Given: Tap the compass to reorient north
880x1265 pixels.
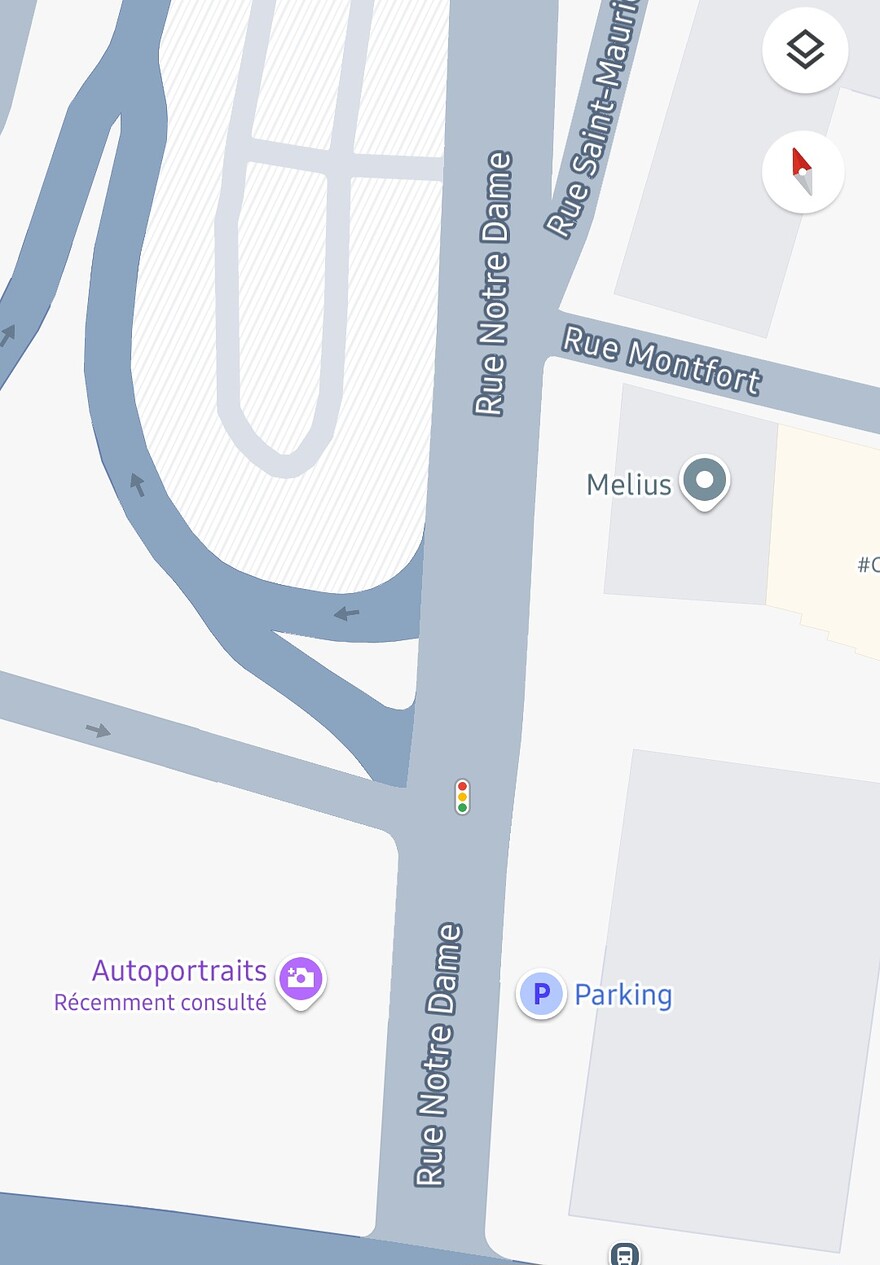Looking at the screenshot, I should [x=802, y=172].
